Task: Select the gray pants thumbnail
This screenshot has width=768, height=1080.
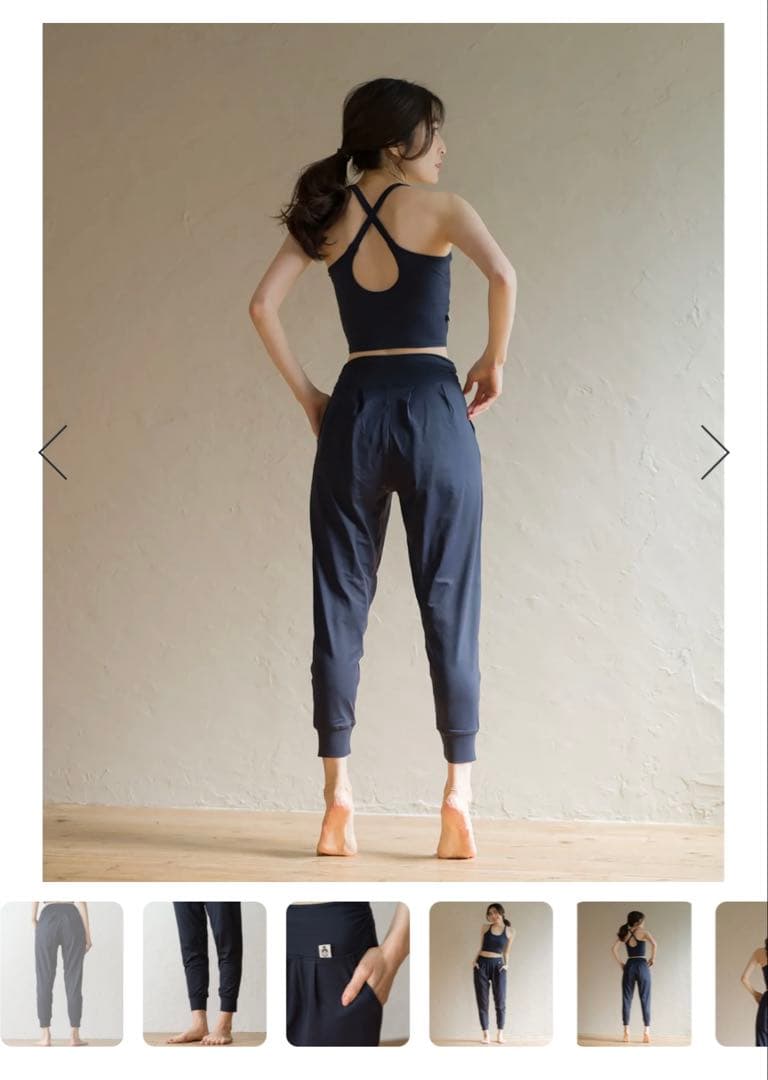Action: [x=62, y=973]
